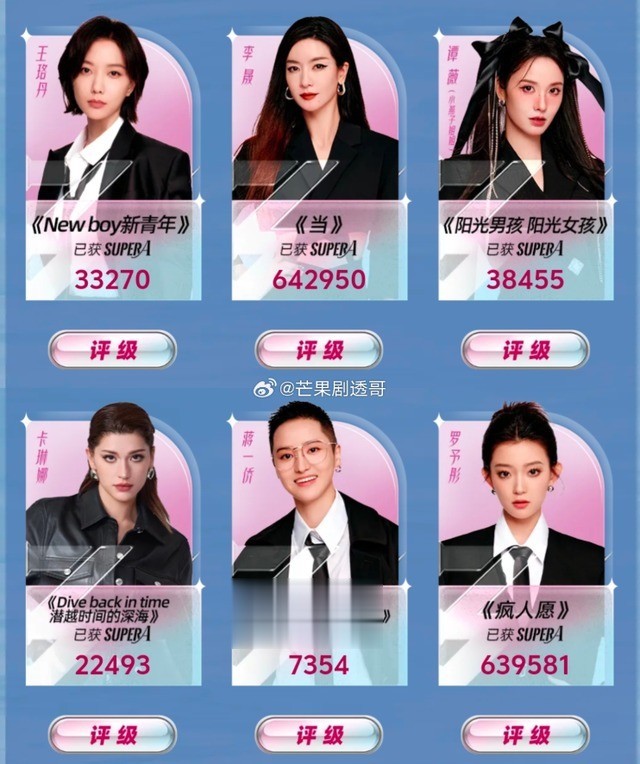Tap 评级 button under 王珞丹's card
The width and height of the screenshot is (640, 764).
pos(112,349)
